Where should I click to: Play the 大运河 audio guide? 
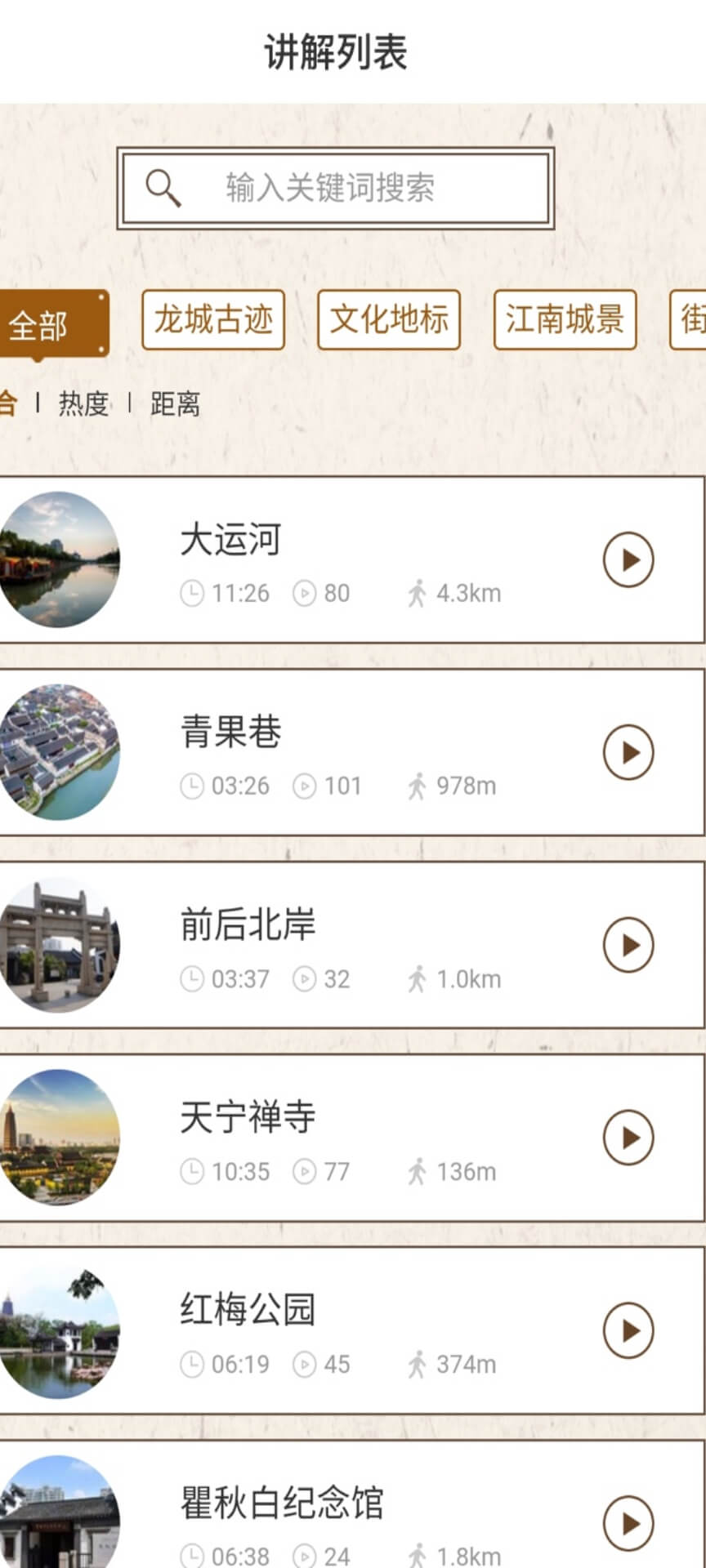628,560
